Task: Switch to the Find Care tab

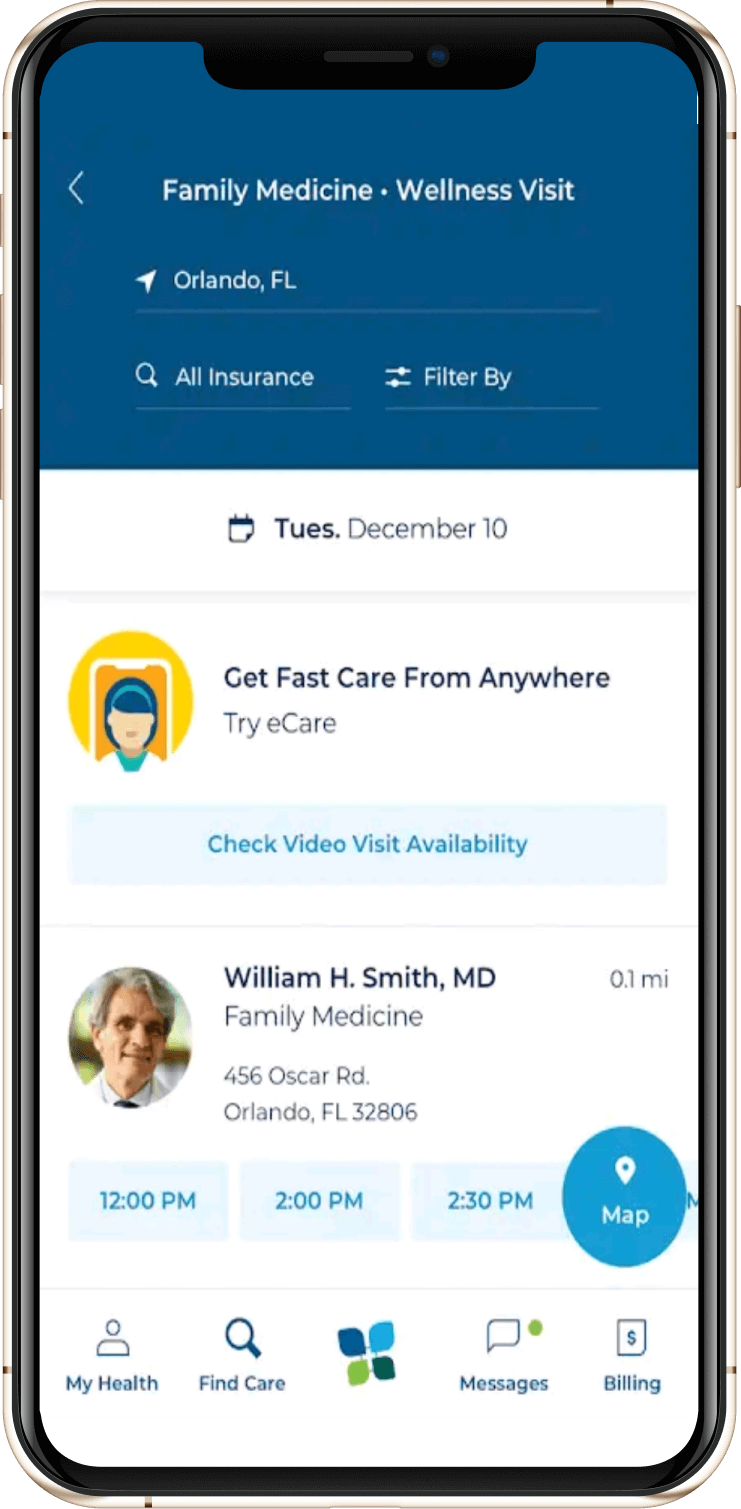Action: tap(242, 1356)
